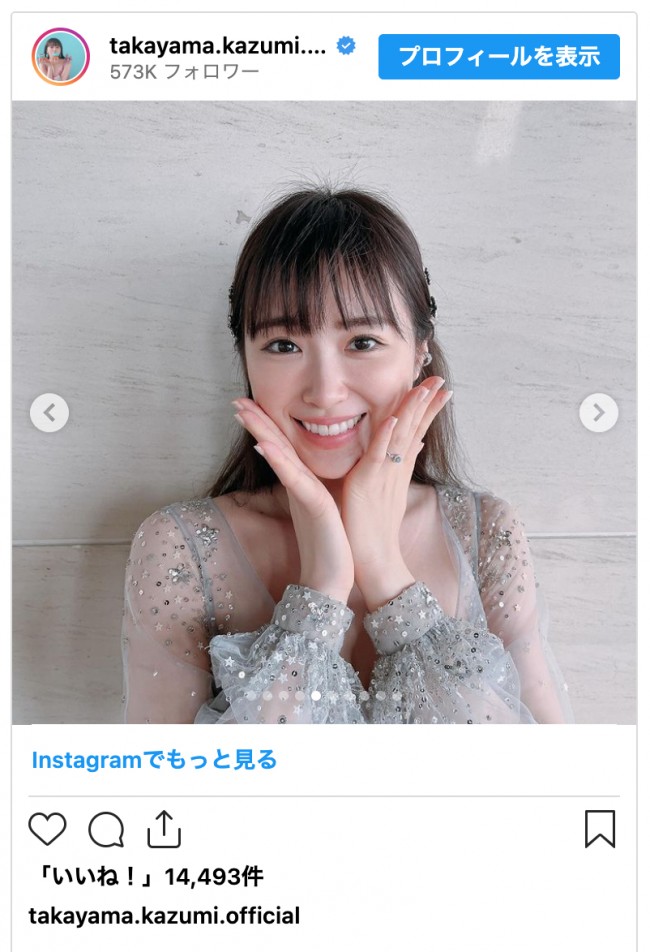
Task: Save the post with the bookmark icon
Action: (x=599, y=829)
